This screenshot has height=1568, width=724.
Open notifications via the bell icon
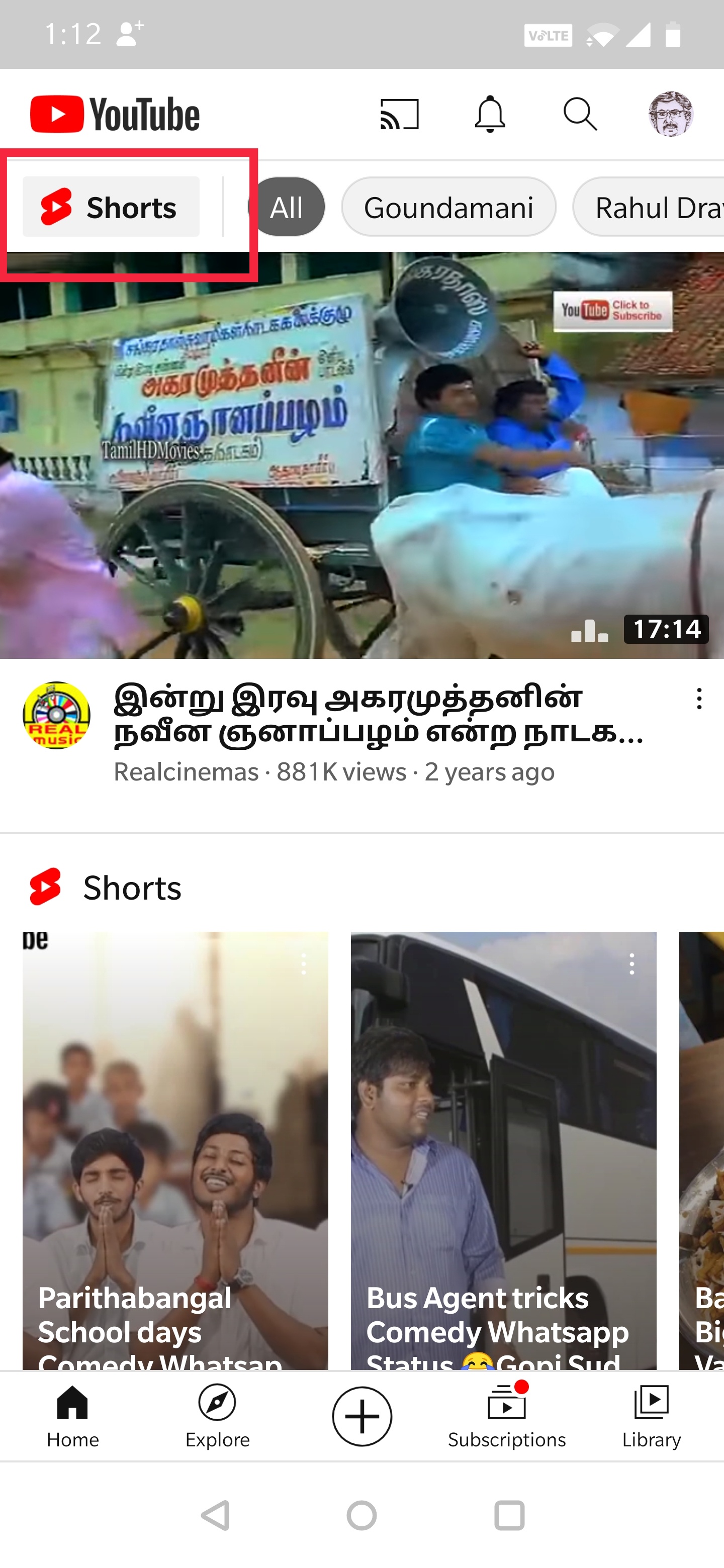point(490,113)
